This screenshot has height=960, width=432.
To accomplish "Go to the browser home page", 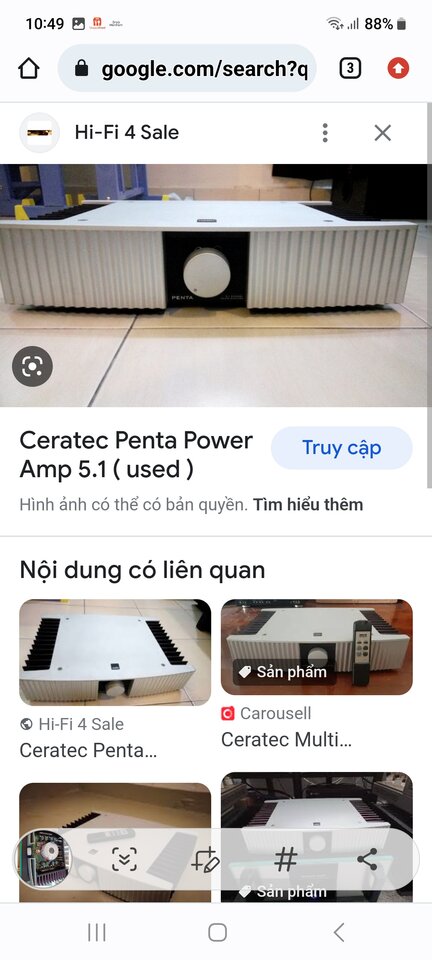I will 29,69.
